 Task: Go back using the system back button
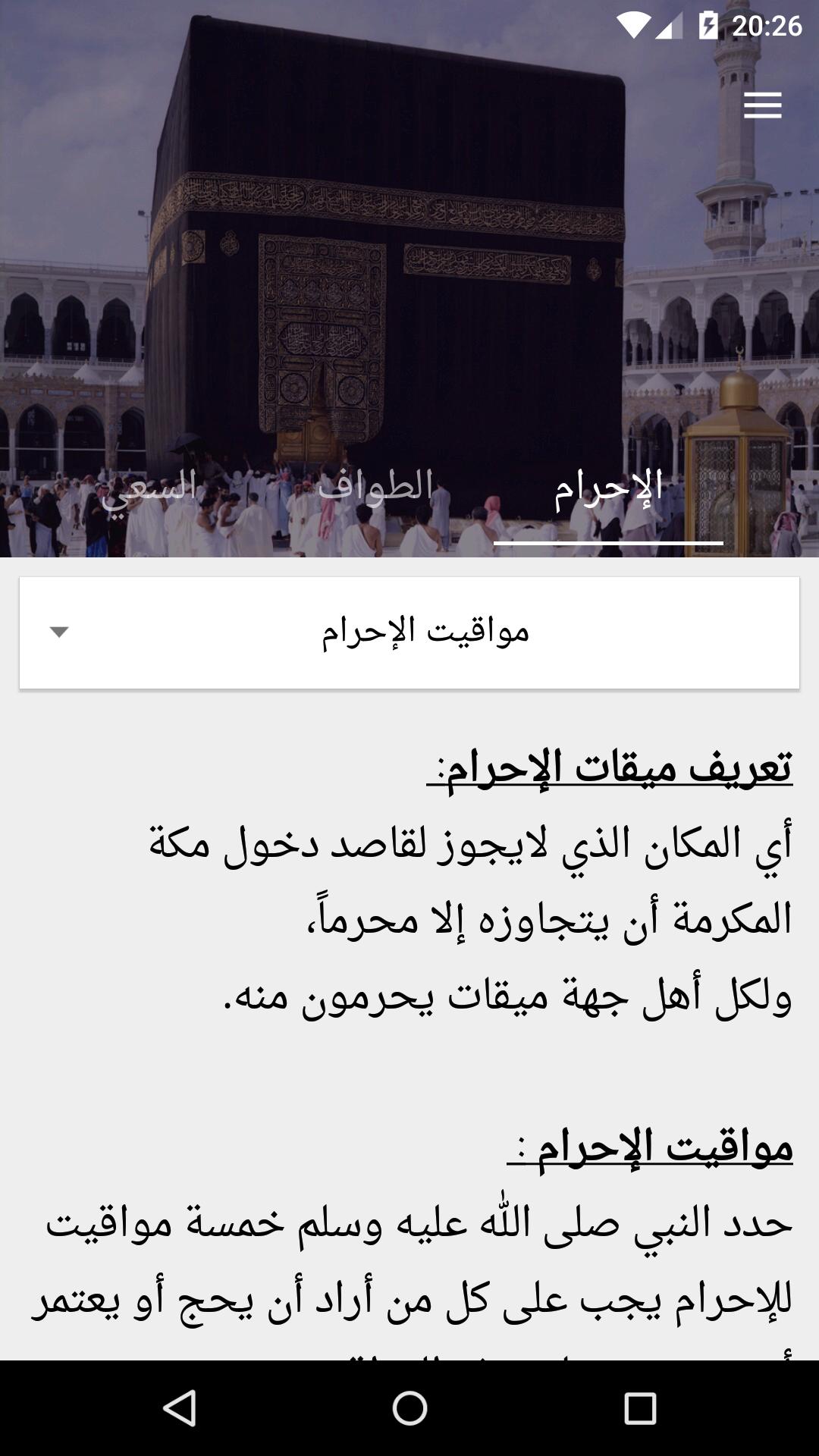(180, 1408)
